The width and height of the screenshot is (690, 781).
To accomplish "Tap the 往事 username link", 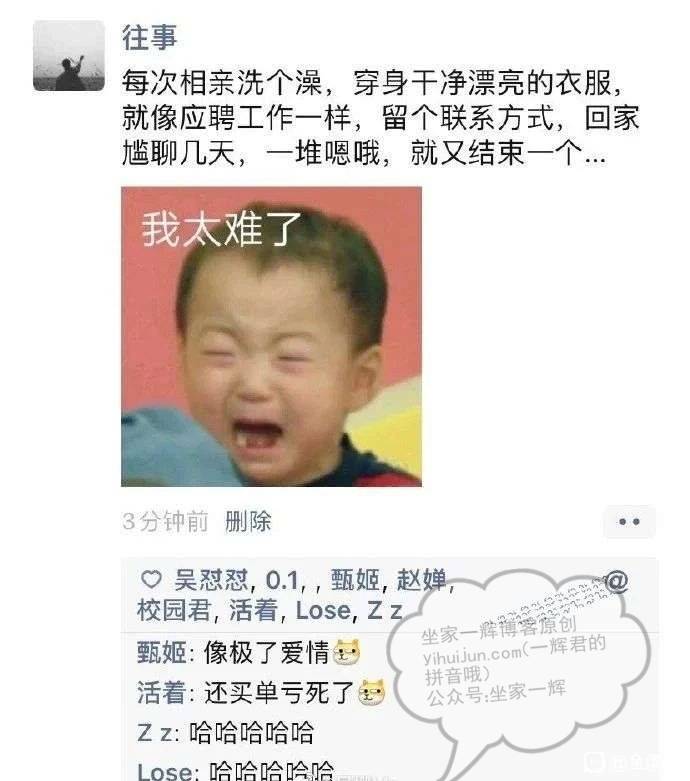I will 149,38.
